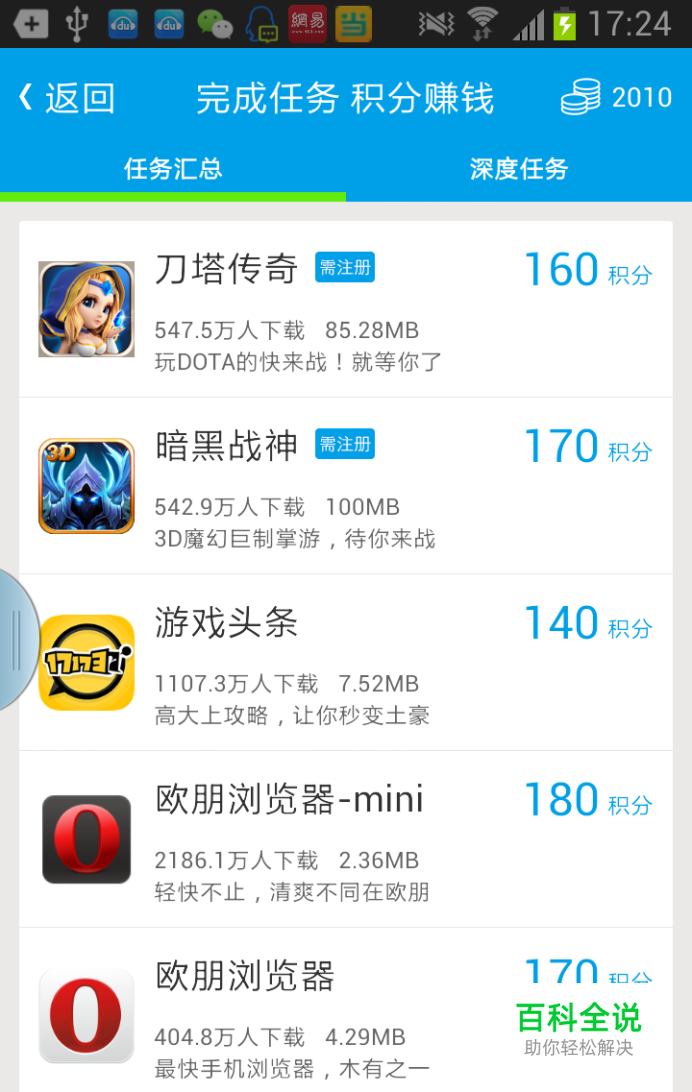Open the 欧朋浏览器-mini task

[345, 839]
